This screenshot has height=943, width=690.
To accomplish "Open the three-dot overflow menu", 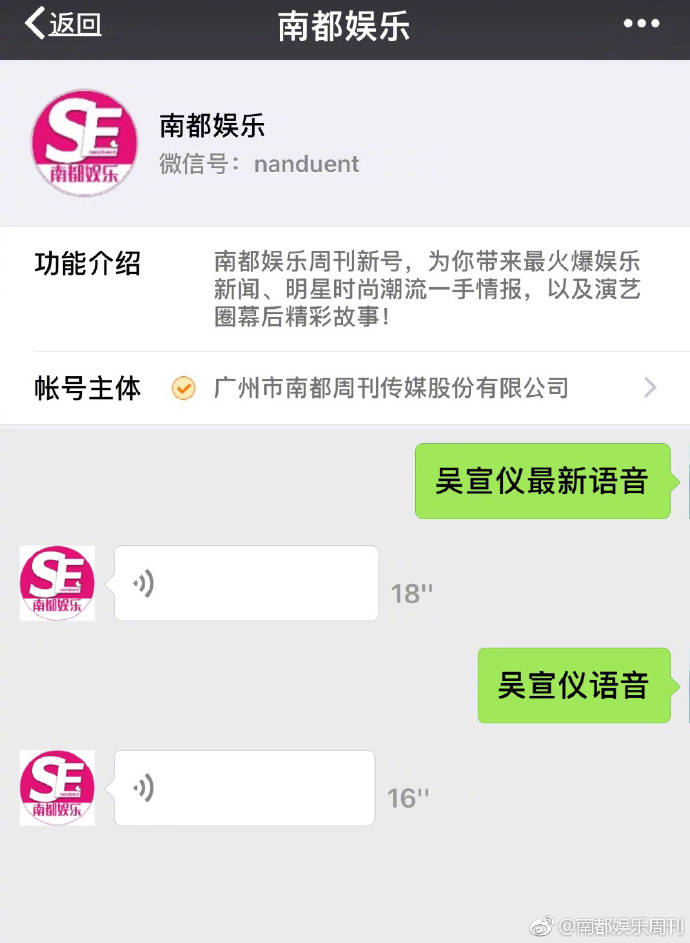I will point(641,24).
